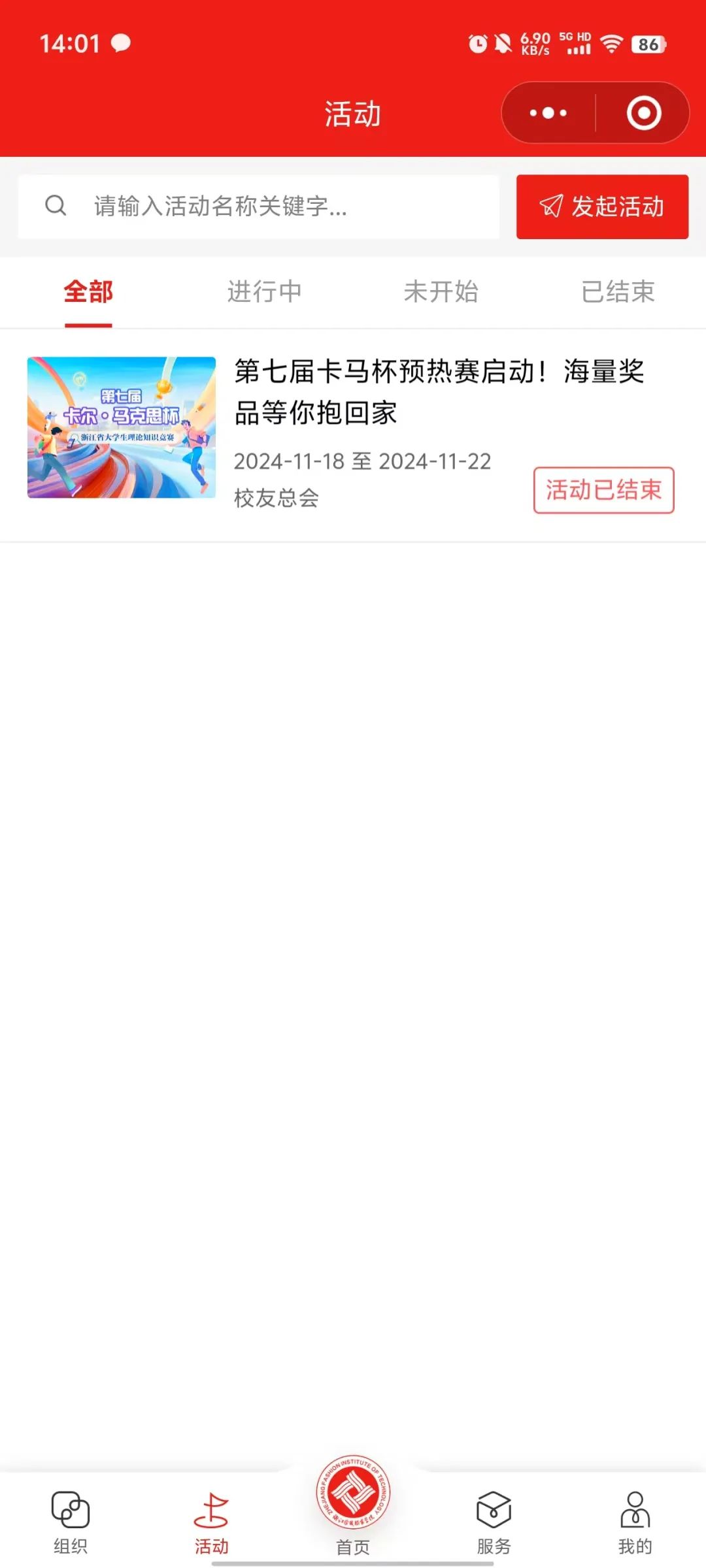Start a new activity with 发起活动
The image size is (706, 1568).
(602, 206)
